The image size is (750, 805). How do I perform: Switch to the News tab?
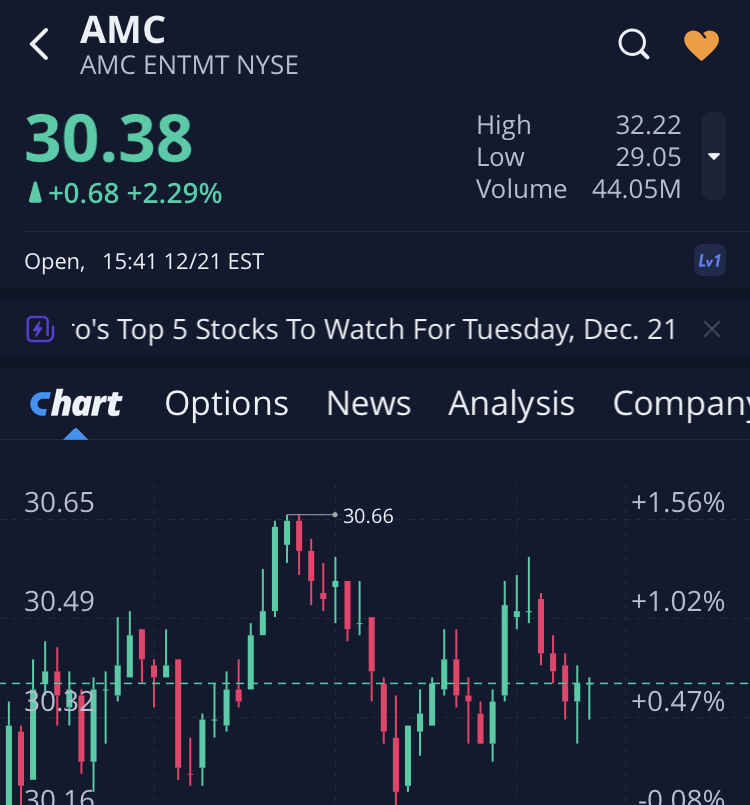click(368, 404)
